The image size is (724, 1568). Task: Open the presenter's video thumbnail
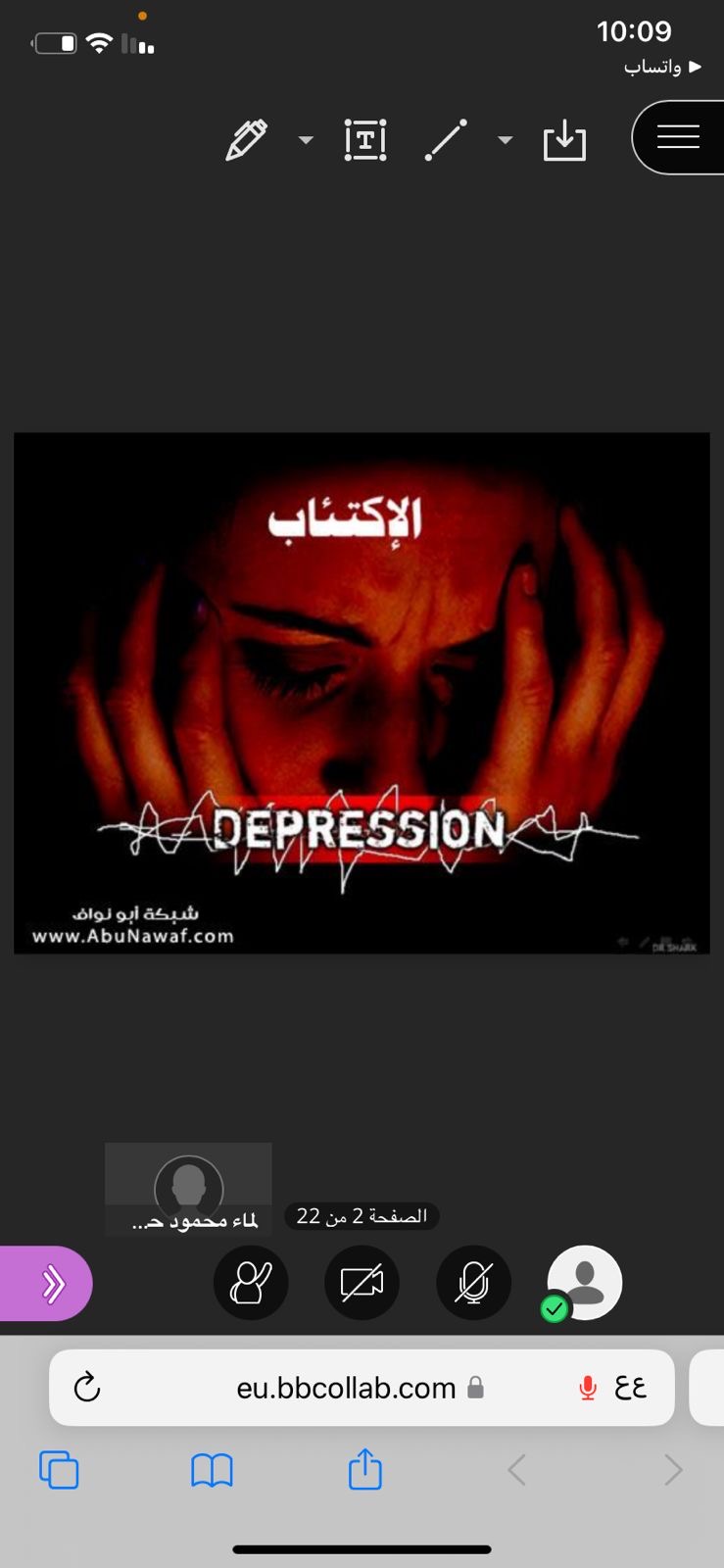pyautogui.click(x=188, y=1187)
